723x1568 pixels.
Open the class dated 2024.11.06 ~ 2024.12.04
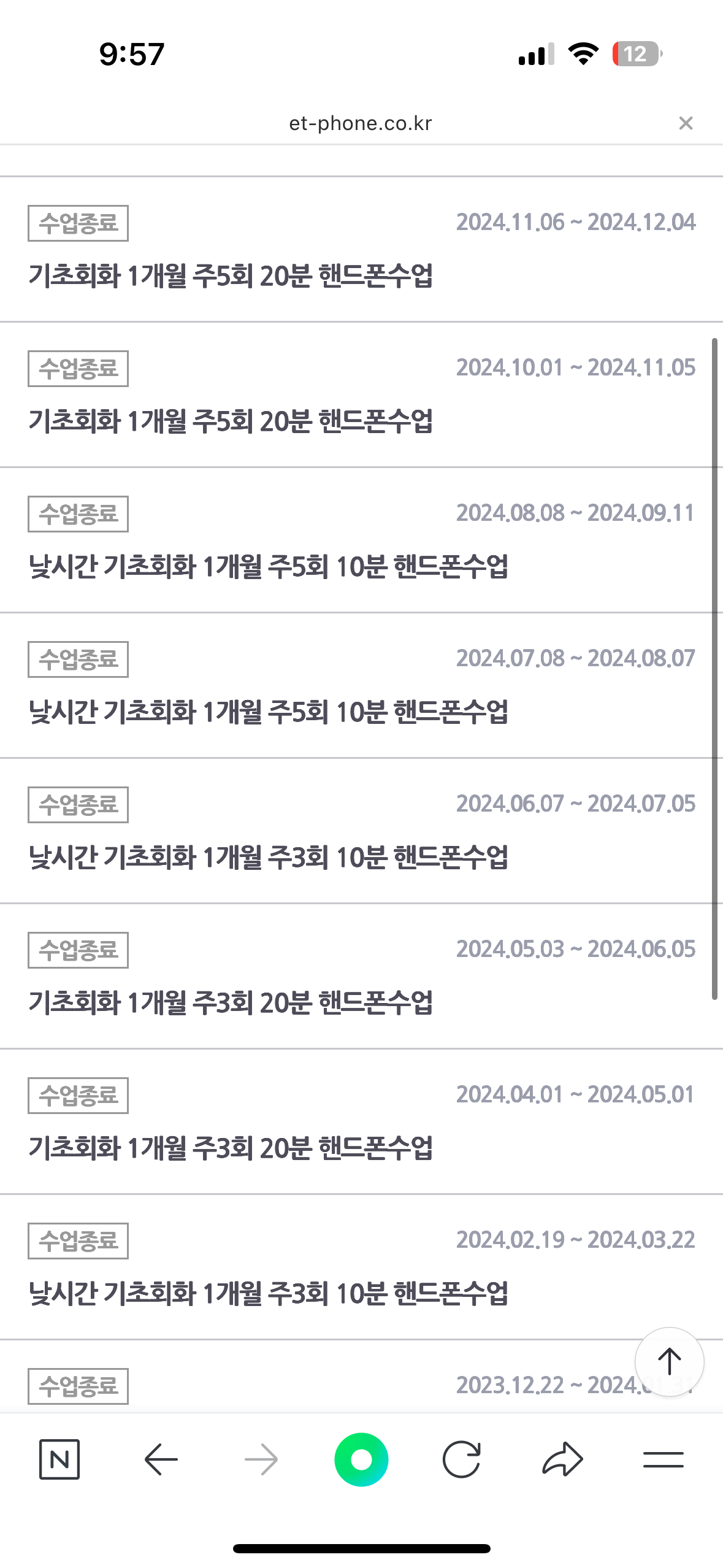[x=231, y=275]
